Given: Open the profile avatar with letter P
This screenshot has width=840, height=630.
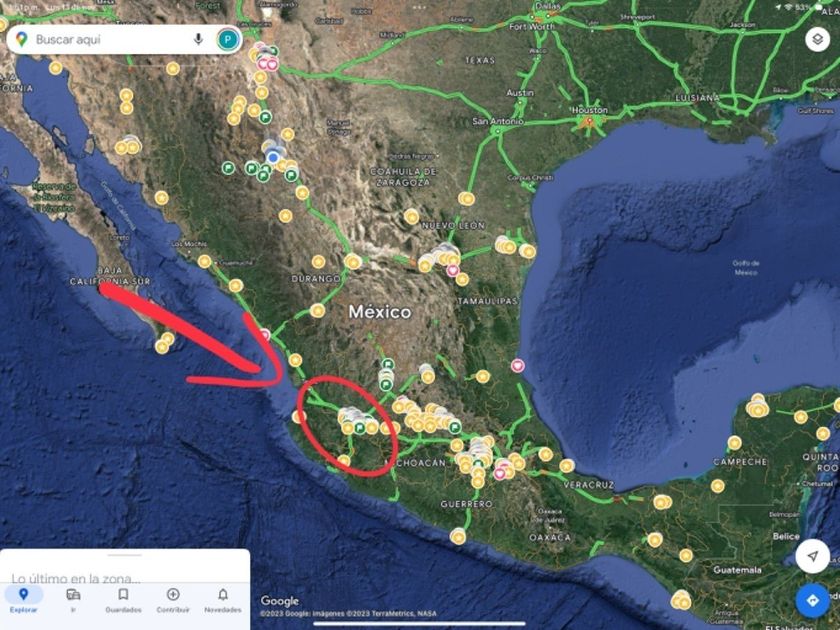Looking at the screenshot, I should pyautogui.click(x=228, y=40).
